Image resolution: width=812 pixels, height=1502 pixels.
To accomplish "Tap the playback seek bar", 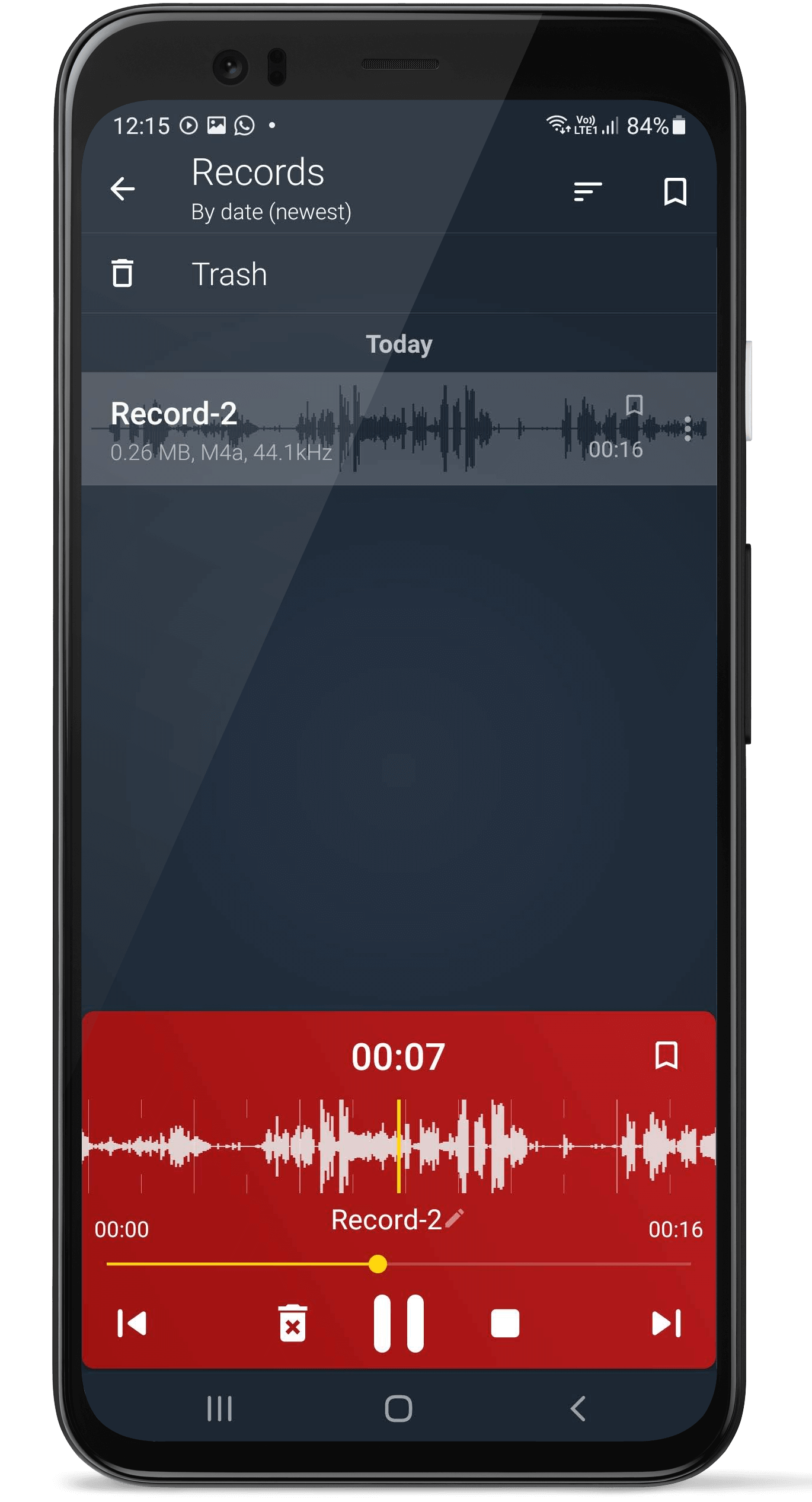I will [x=399, y=1264].
